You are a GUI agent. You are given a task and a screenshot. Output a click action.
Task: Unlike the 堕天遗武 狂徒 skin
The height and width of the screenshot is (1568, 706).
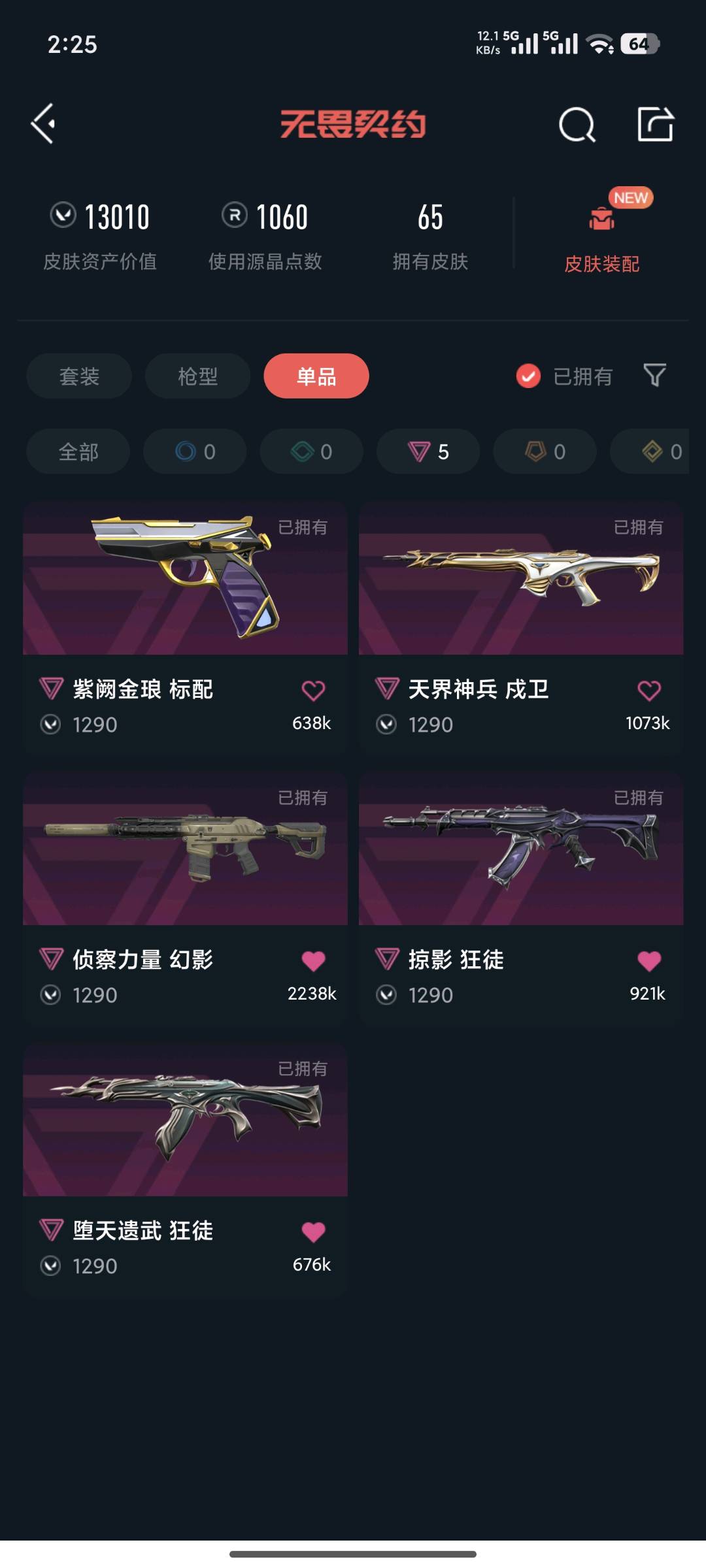[x=313, y=1232]
